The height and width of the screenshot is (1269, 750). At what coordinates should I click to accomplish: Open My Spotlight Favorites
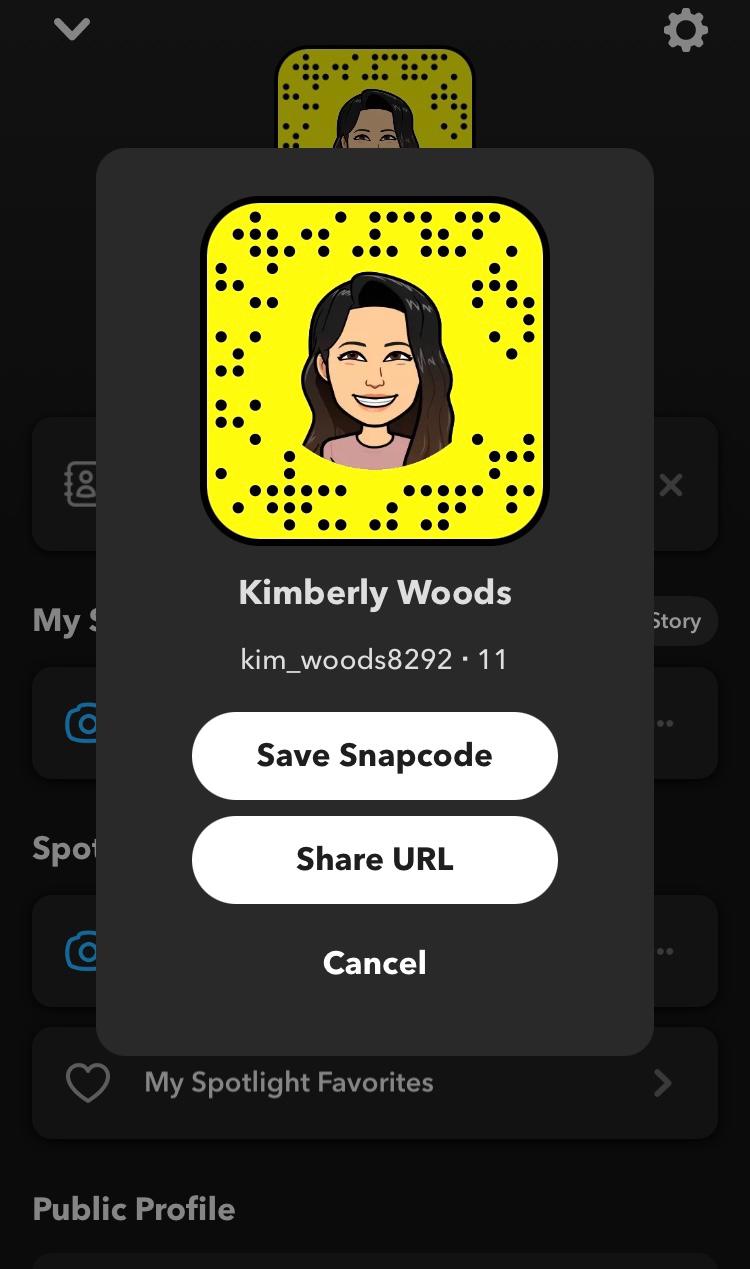(x=375, y=1082)
